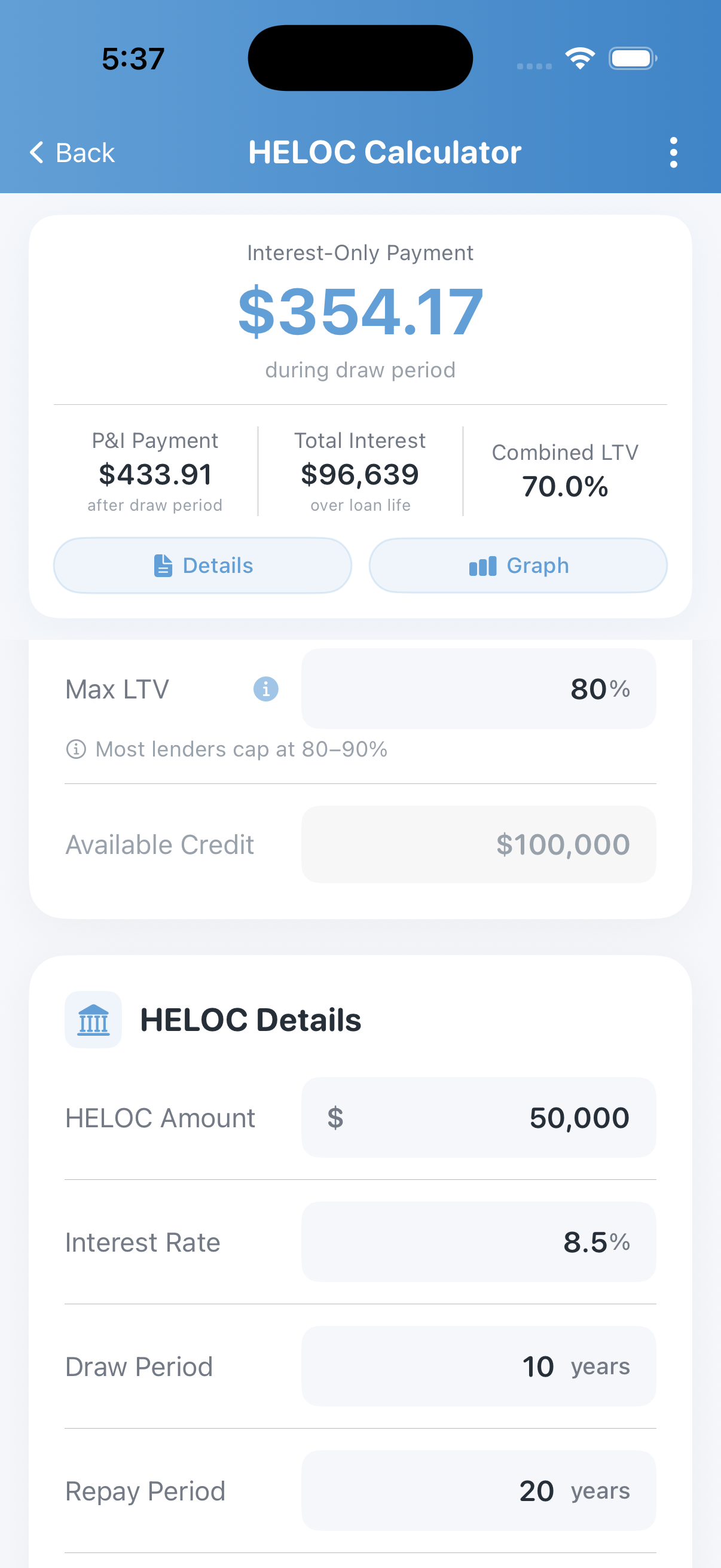This screenshot has width=721, height=1568.
Task: Edit the Max LTV percentage field
Action: tap(478, 688)
